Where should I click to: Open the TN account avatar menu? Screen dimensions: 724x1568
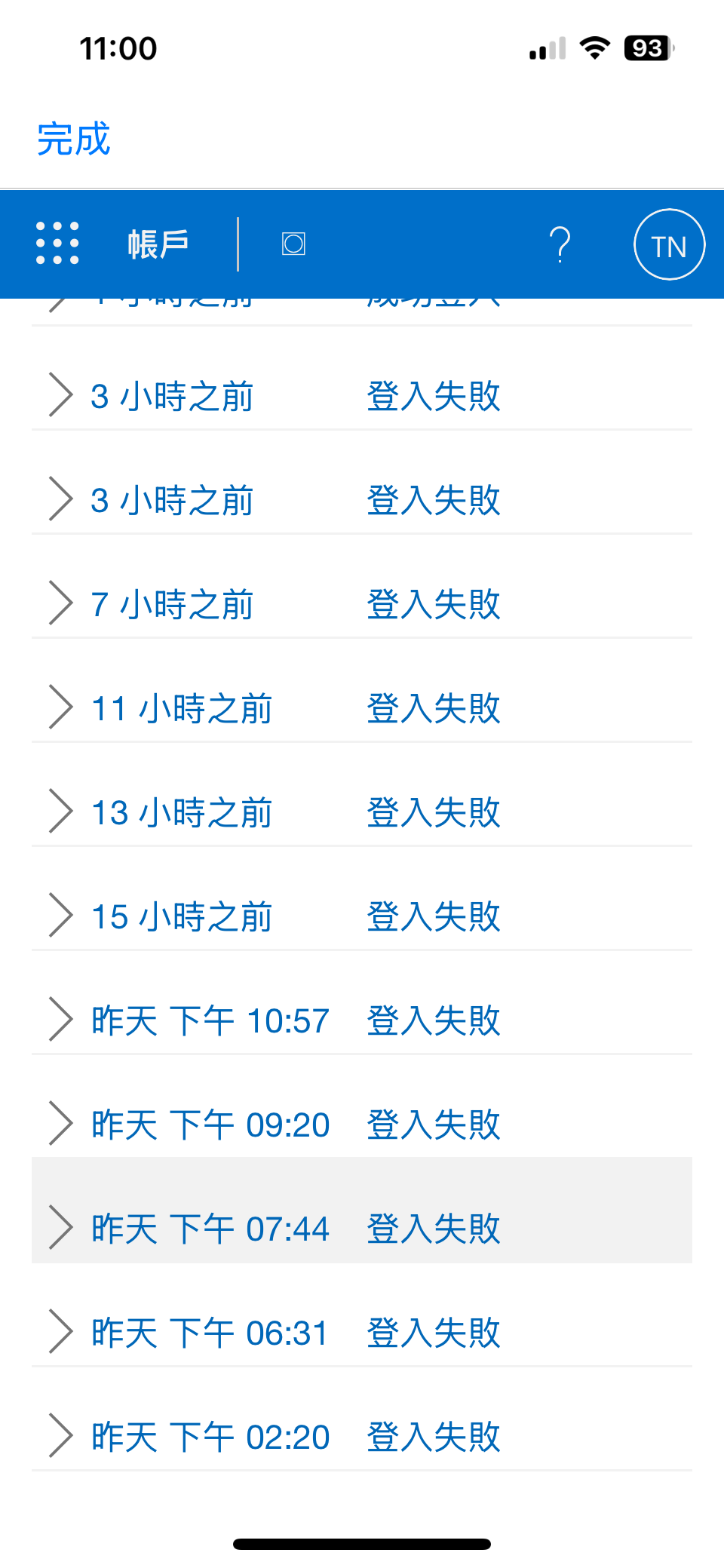pyautogui.click(x=669, y=244)
